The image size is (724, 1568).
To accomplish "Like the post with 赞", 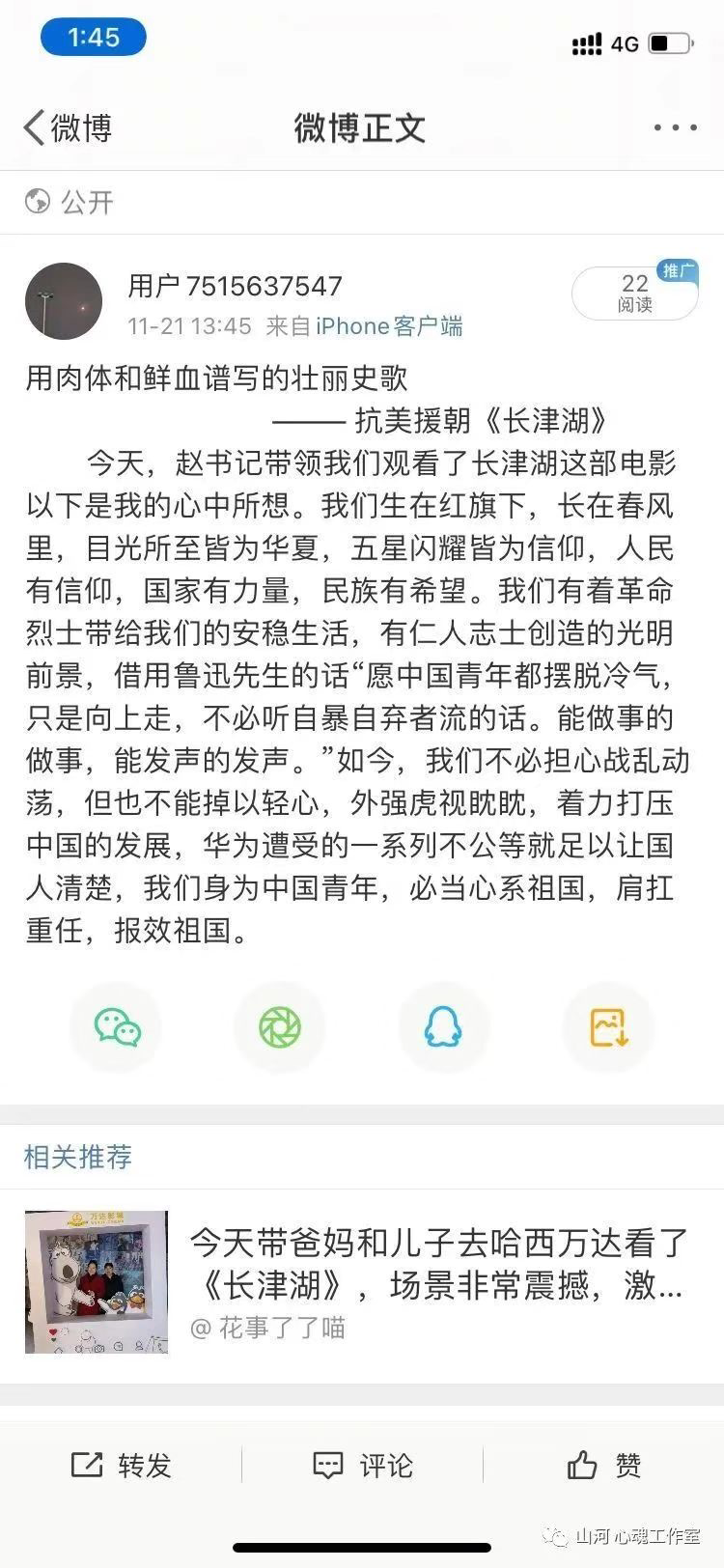I will pyautogui.click(x=603, y=1465).
